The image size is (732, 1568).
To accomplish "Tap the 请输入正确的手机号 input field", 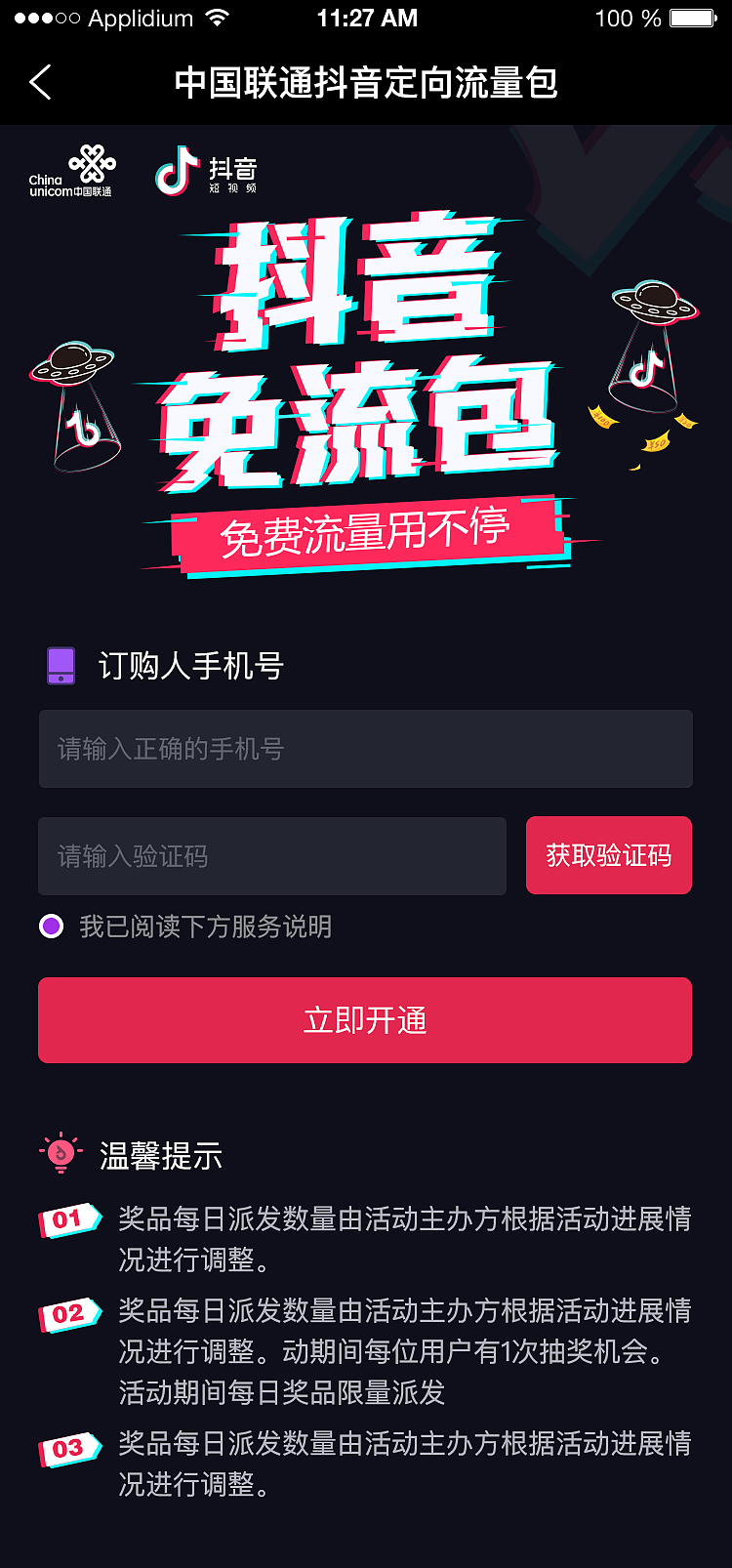I will click(366, 749).
